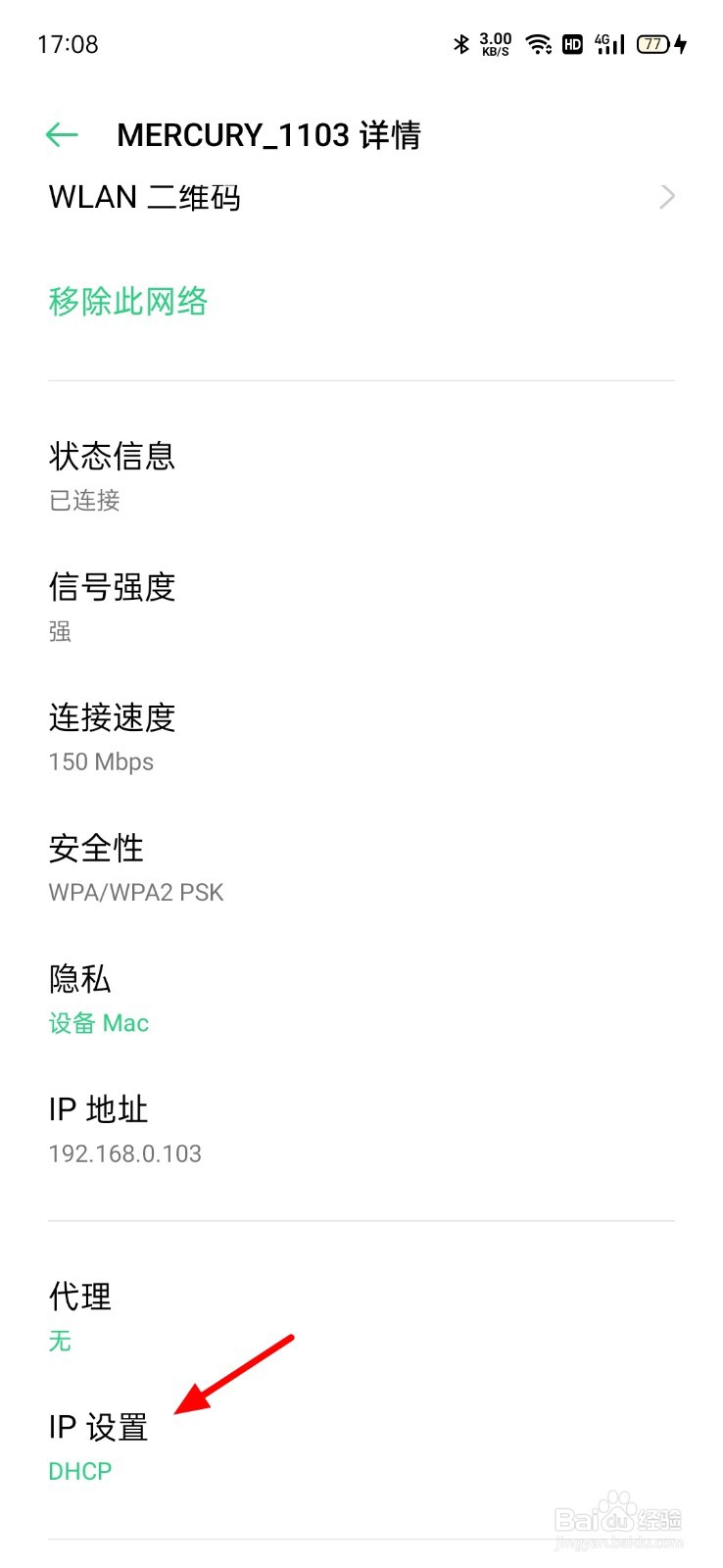Click the network speed indicator 3.00 KB/S

(495, 43)
